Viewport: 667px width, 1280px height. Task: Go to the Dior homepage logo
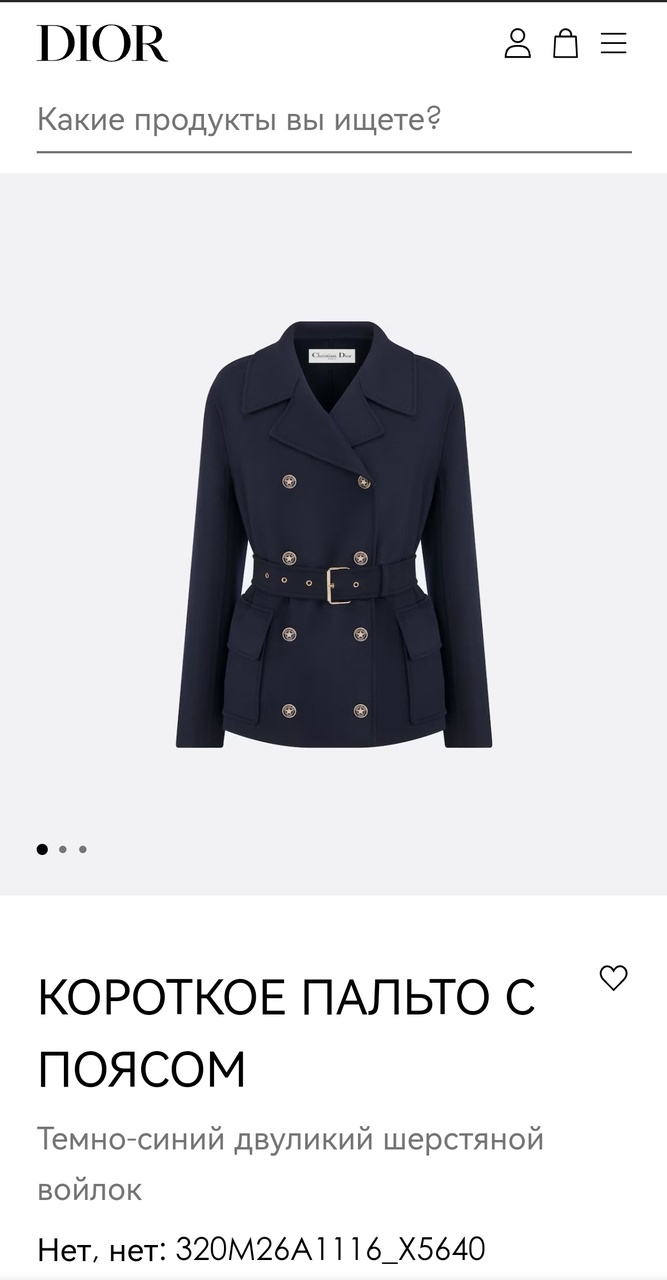[x=102, y=44]
